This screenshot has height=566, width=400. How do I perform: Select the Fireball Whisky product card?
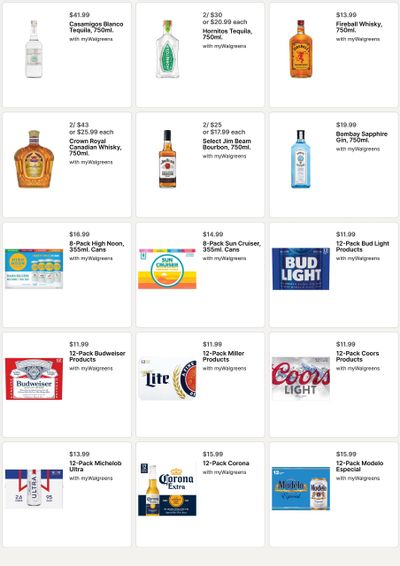[334, 55]
